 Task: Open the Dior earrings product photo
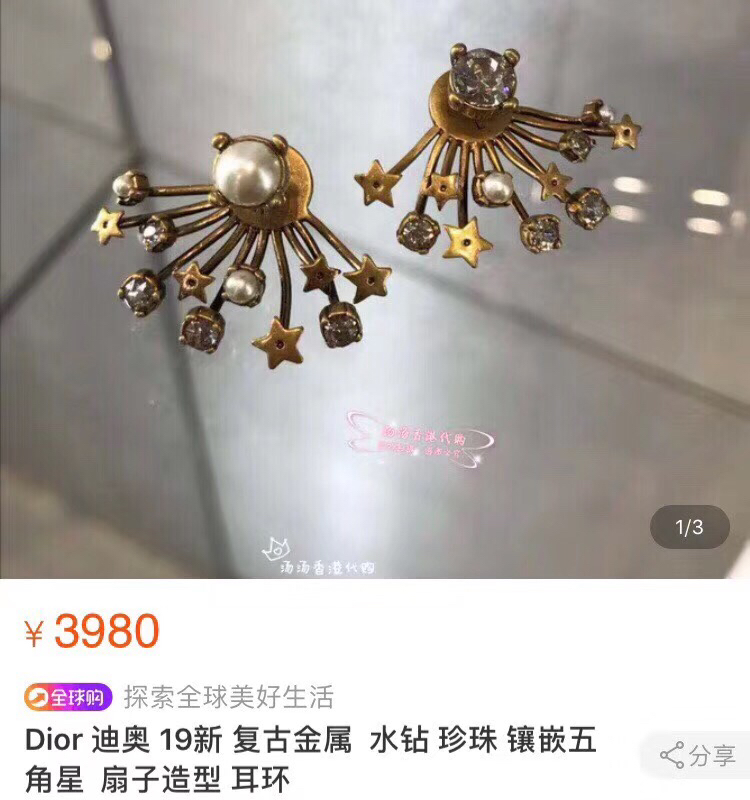click(375, 290)
